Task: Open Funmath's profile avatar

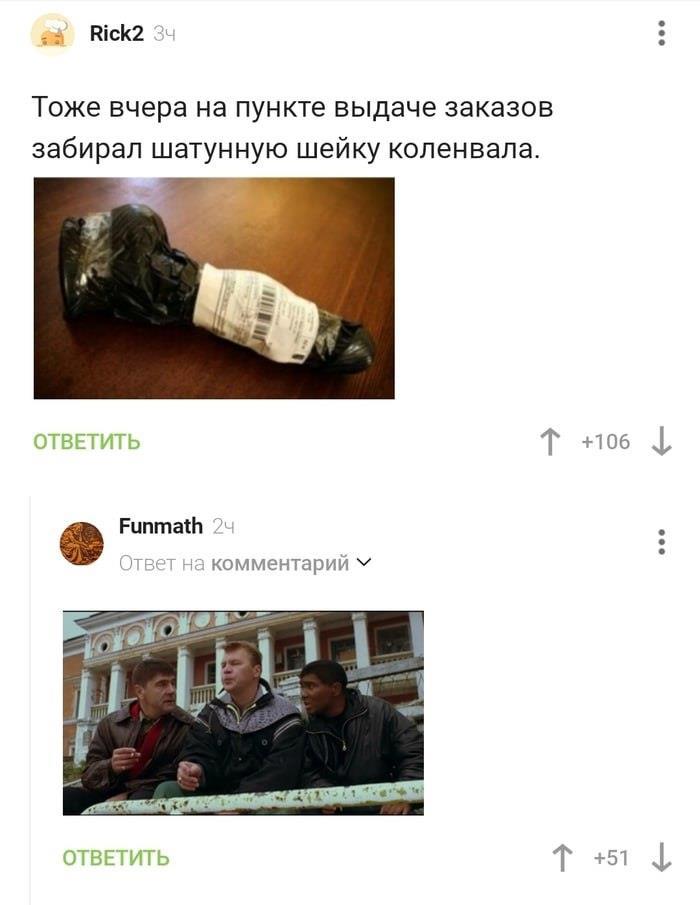Action: coord(82,543)
